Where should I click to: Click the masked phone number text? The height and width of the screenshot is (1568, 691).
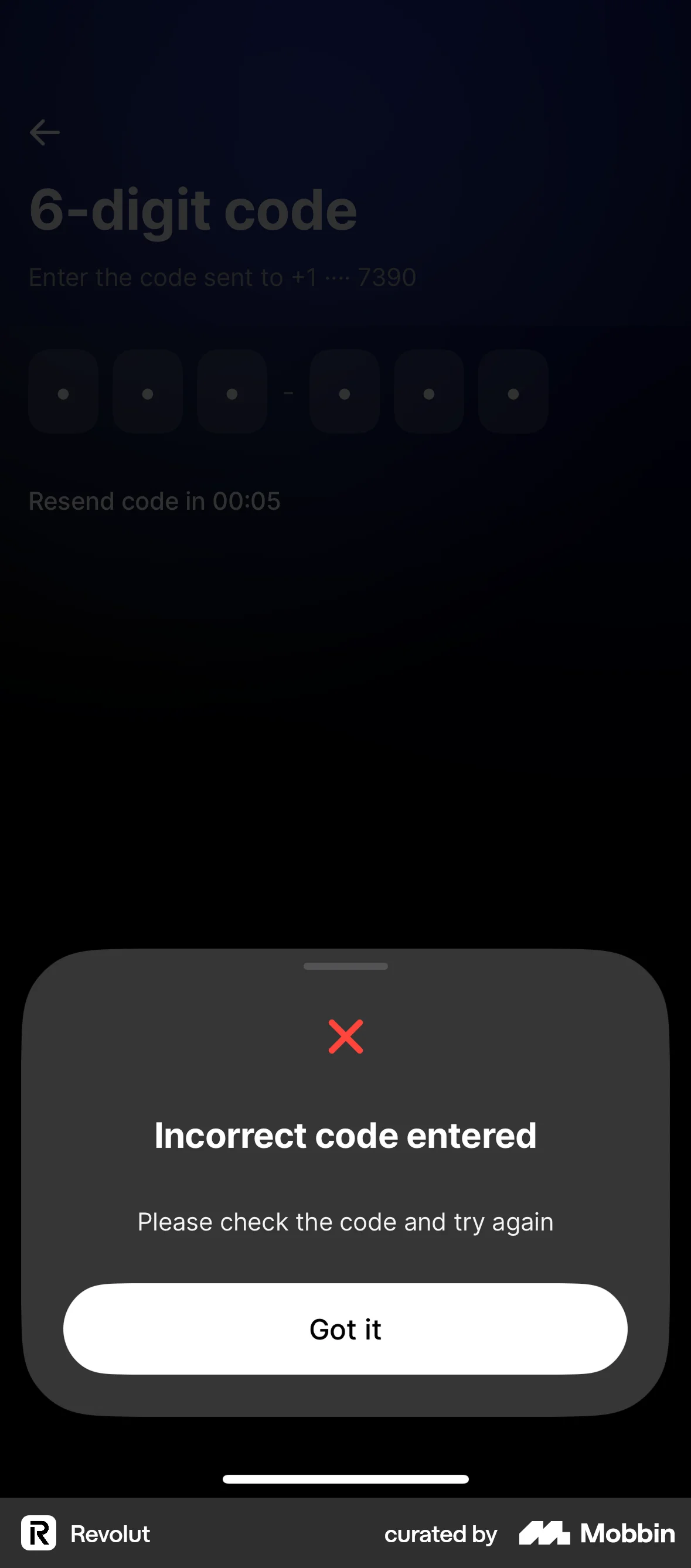[222, 278]
